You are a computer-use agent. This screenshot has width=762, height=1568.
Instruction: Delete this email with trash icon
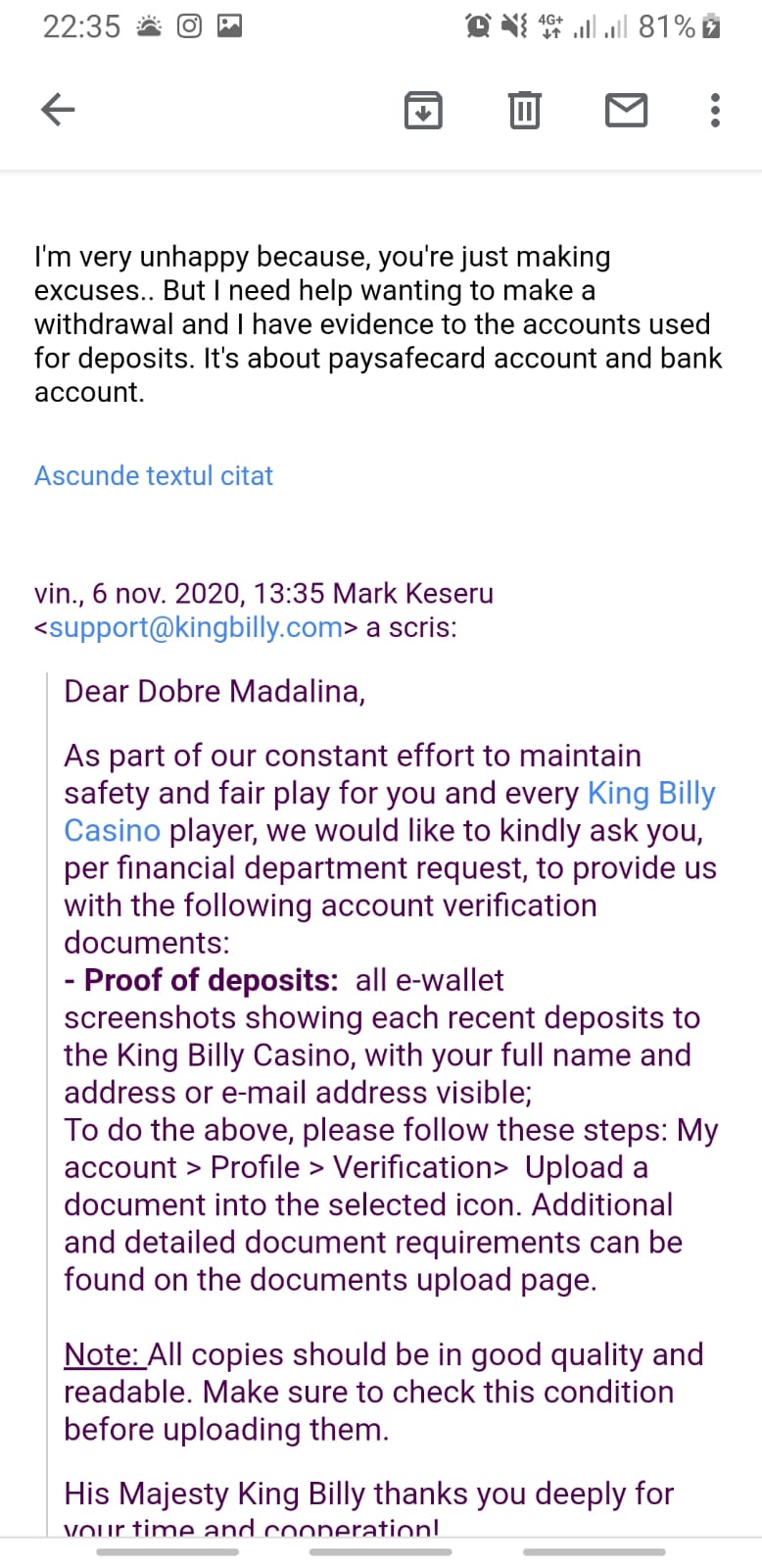click(524, 110)
